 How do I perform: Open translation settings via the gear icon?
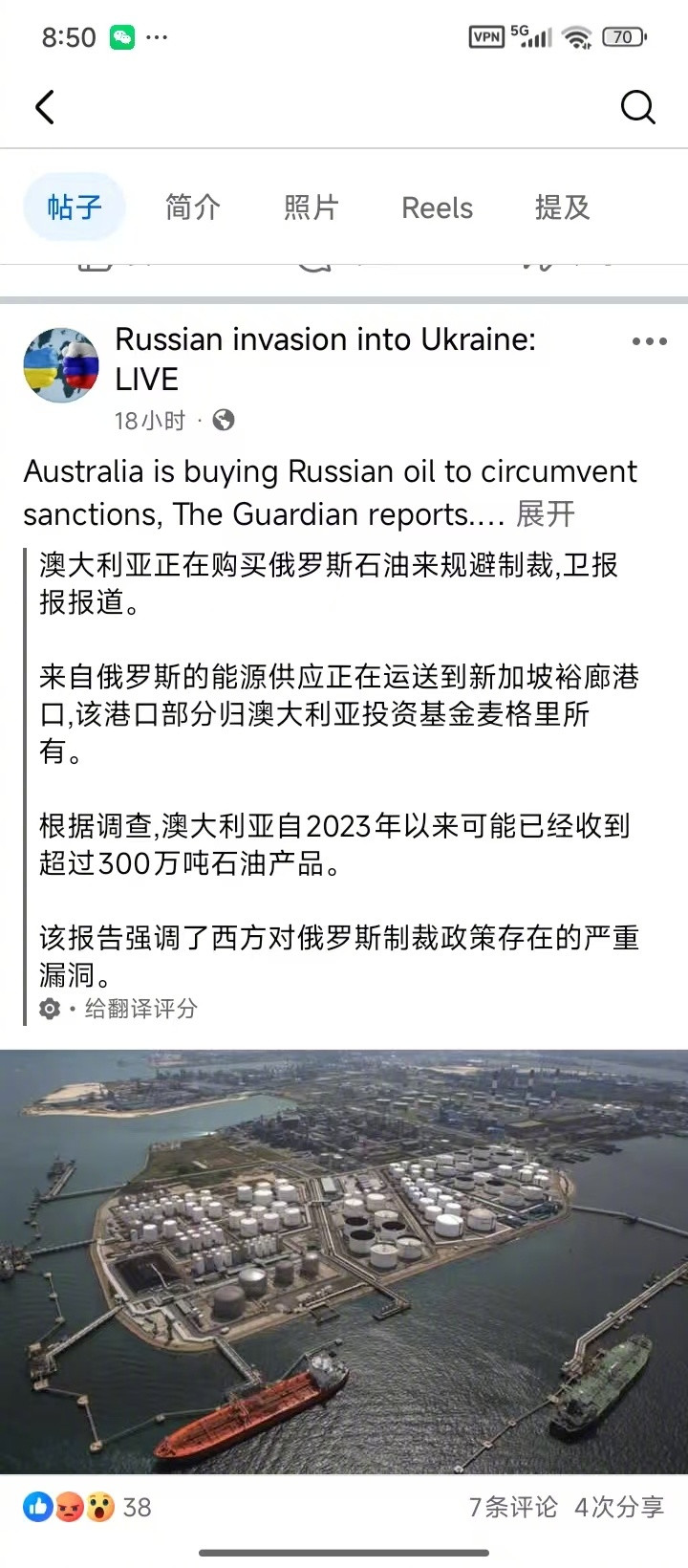point(48,1008)
